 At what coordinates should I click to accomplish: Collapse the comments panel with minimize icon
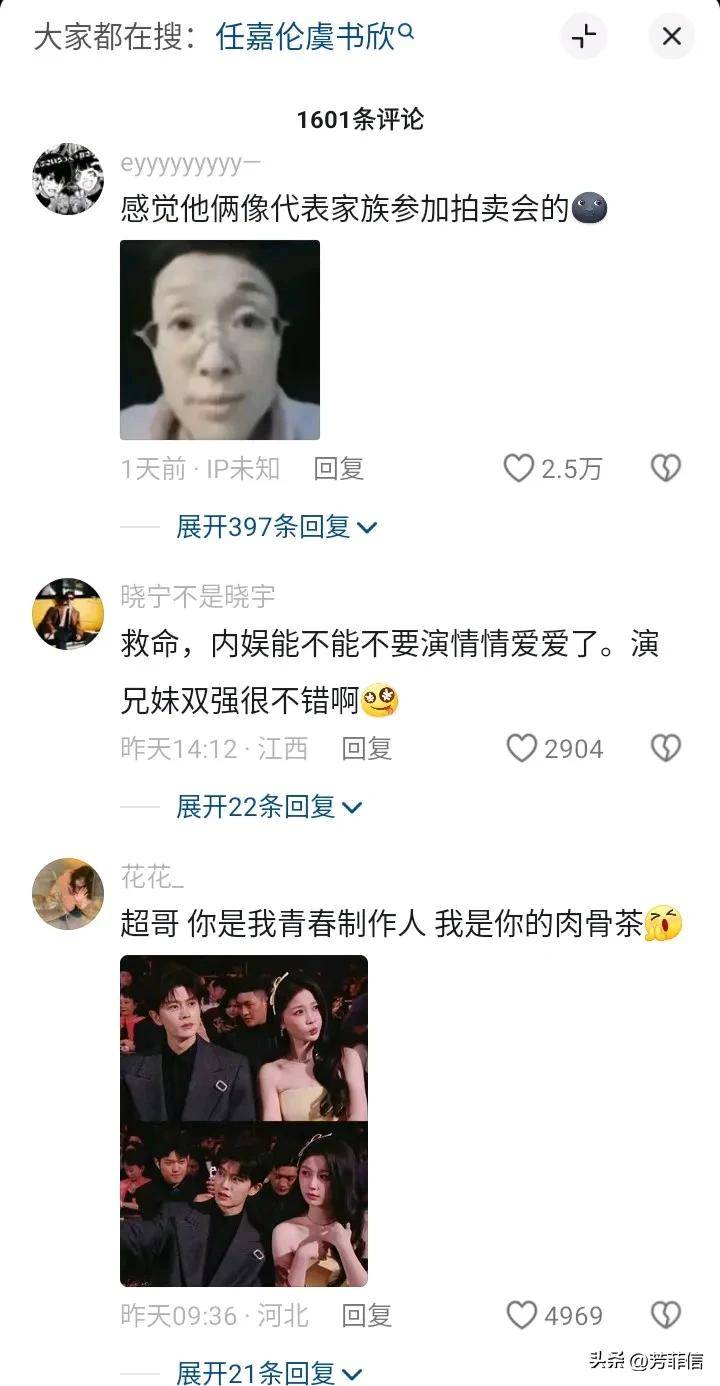pyautogui.click(x=583, y=37)
